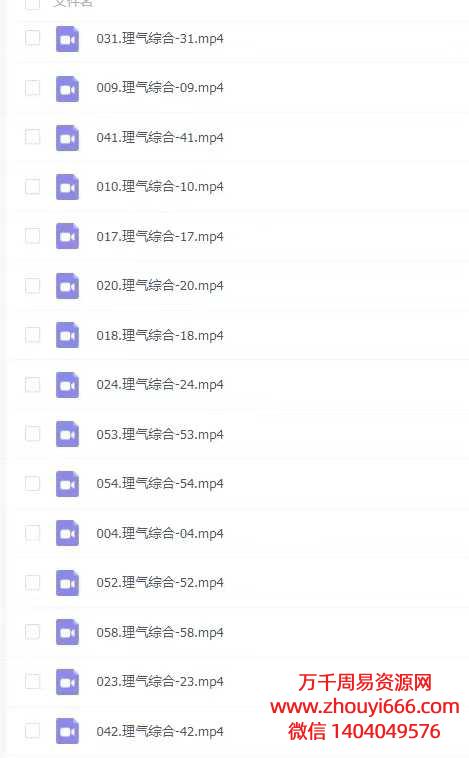
Task: Tick checkbox for 052.理气综合-52.mp4
Action: click(32, 583)
